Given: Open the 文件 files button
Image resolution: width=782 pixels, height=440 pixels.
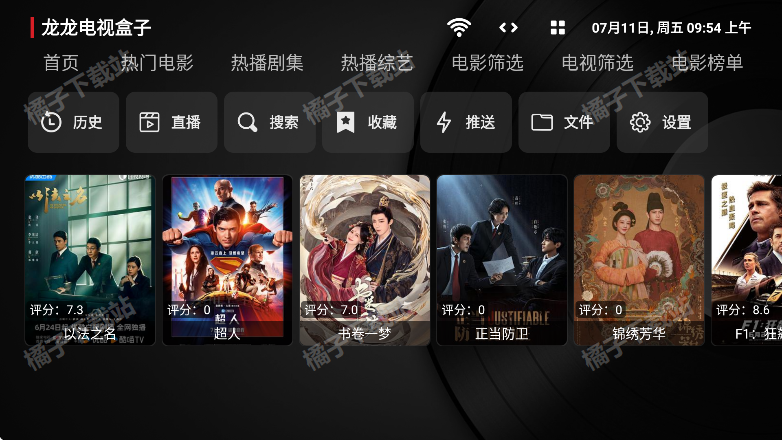Looking at the screenshot, I should [x=563, y=122].
